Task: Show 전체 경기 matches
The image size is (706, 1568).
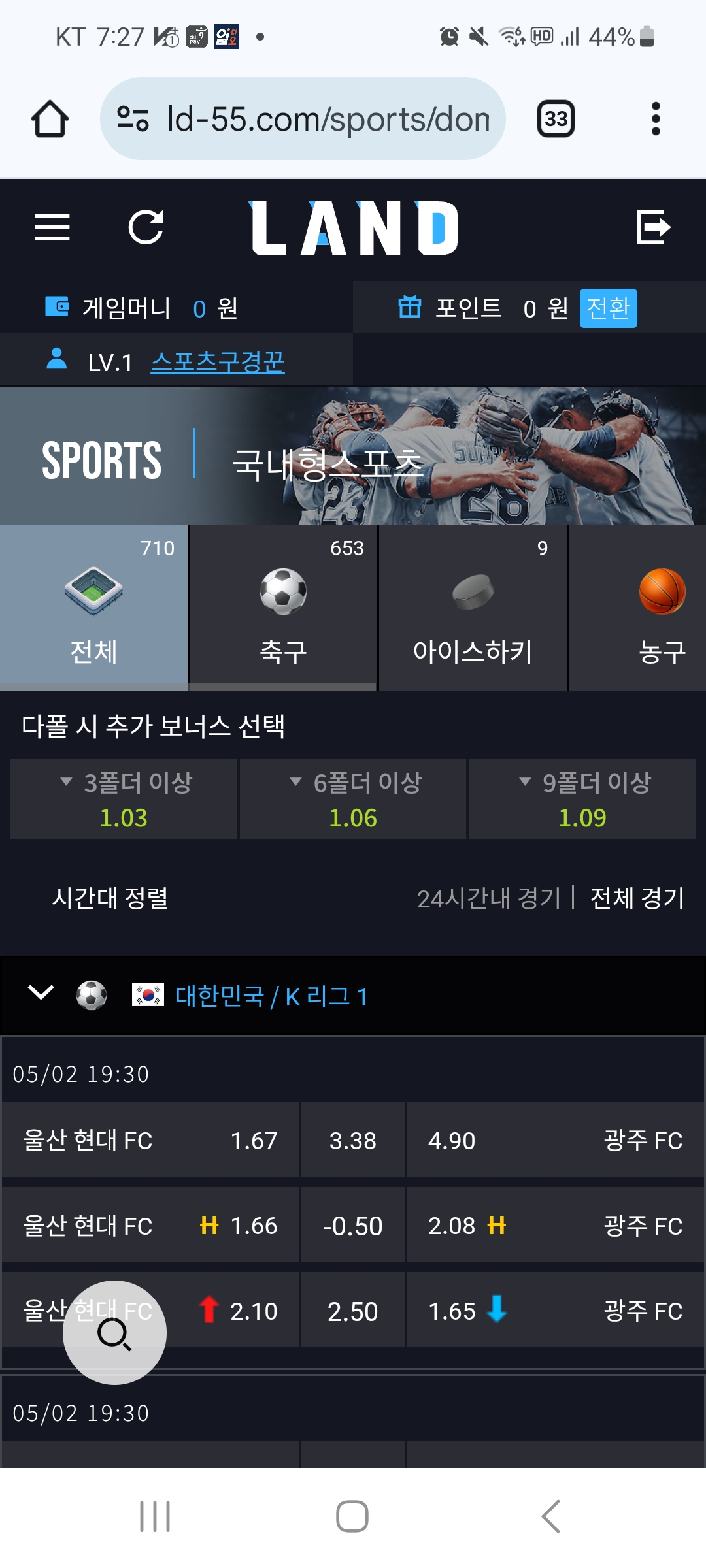Action: [637, 898]
